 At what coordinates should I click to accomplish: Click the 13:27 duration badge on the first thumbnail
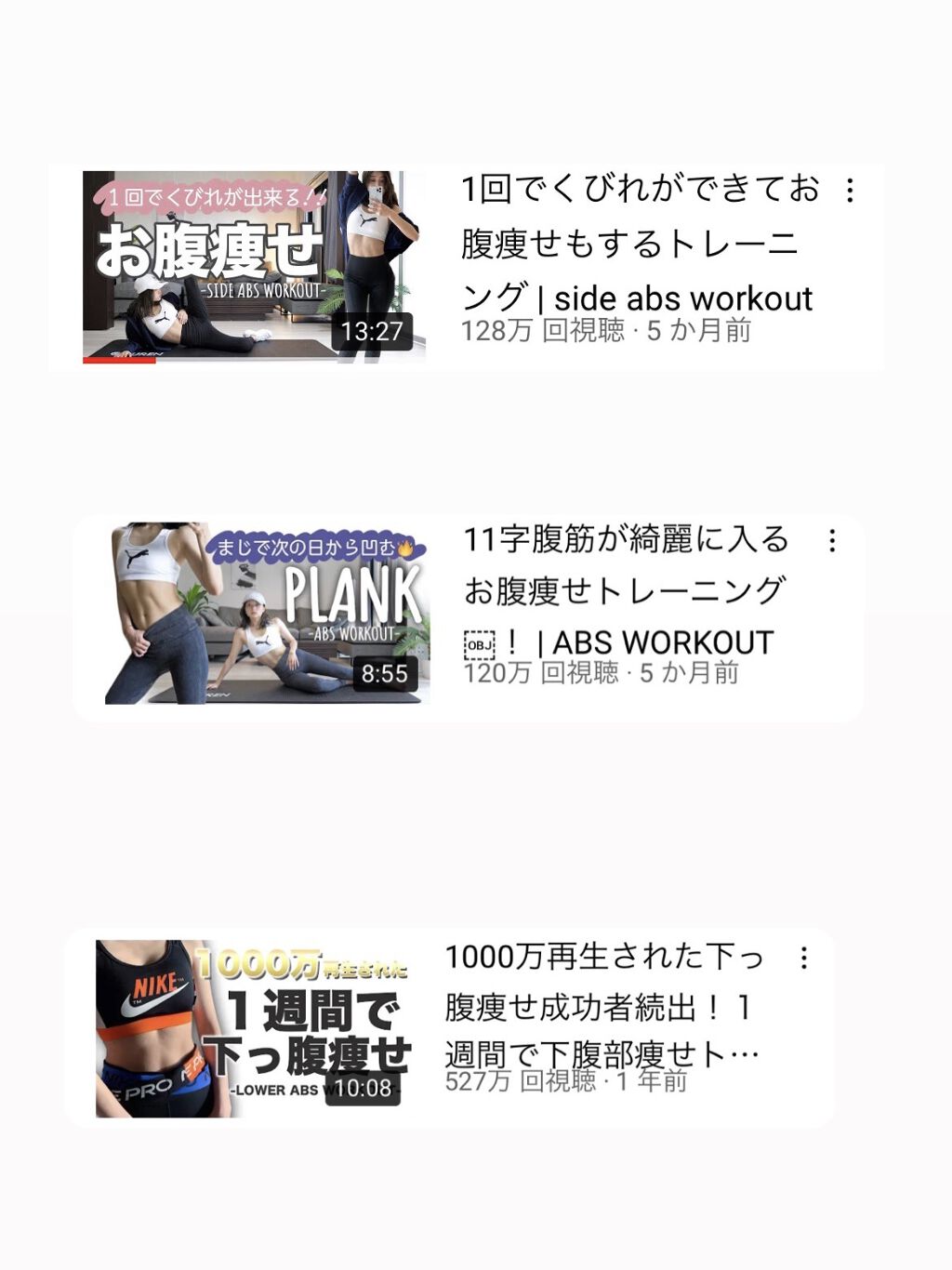click(372, 333)
